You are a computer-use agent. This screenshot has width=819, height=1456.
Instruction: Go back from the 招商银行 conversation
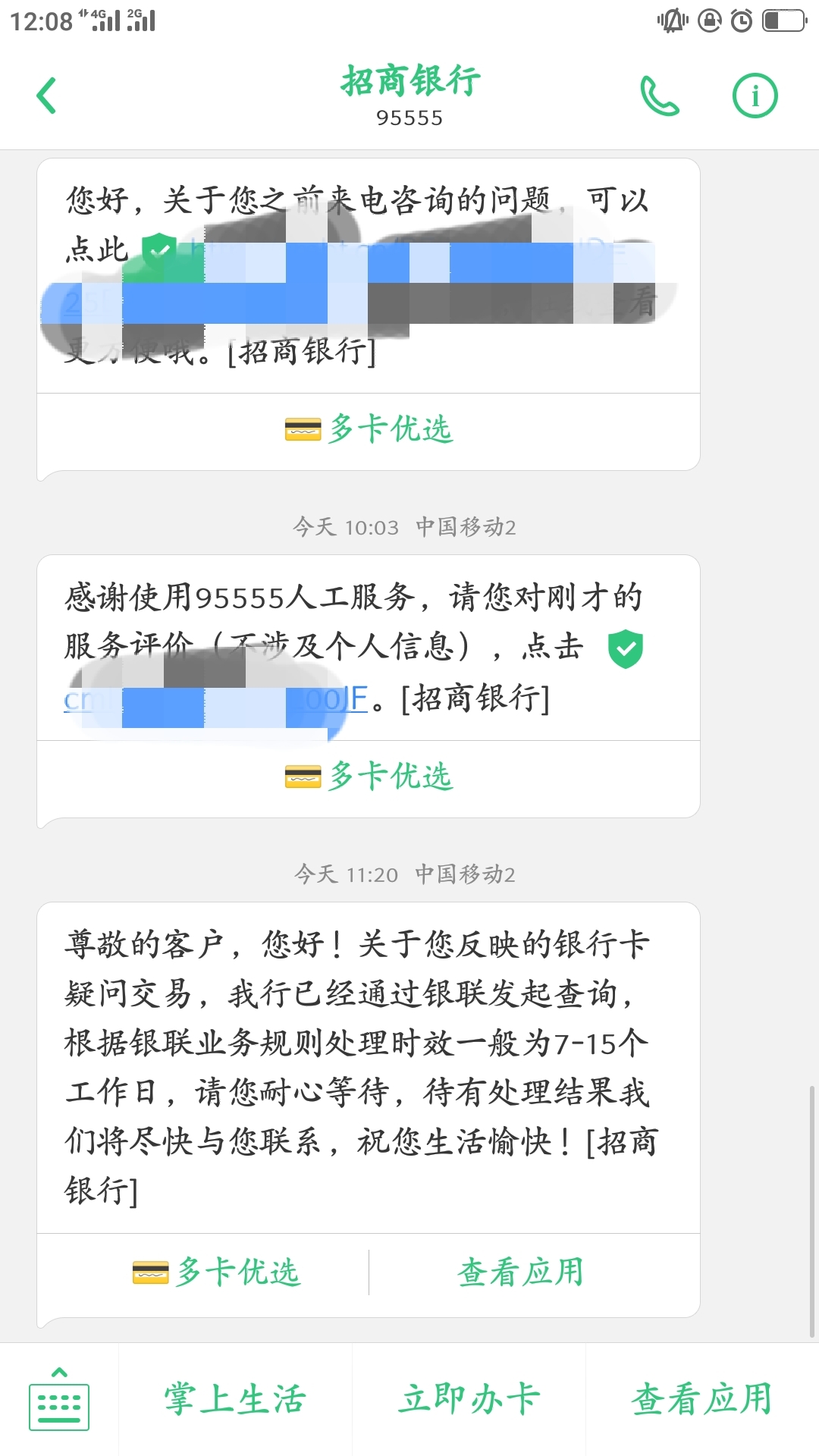coord(47,96)
